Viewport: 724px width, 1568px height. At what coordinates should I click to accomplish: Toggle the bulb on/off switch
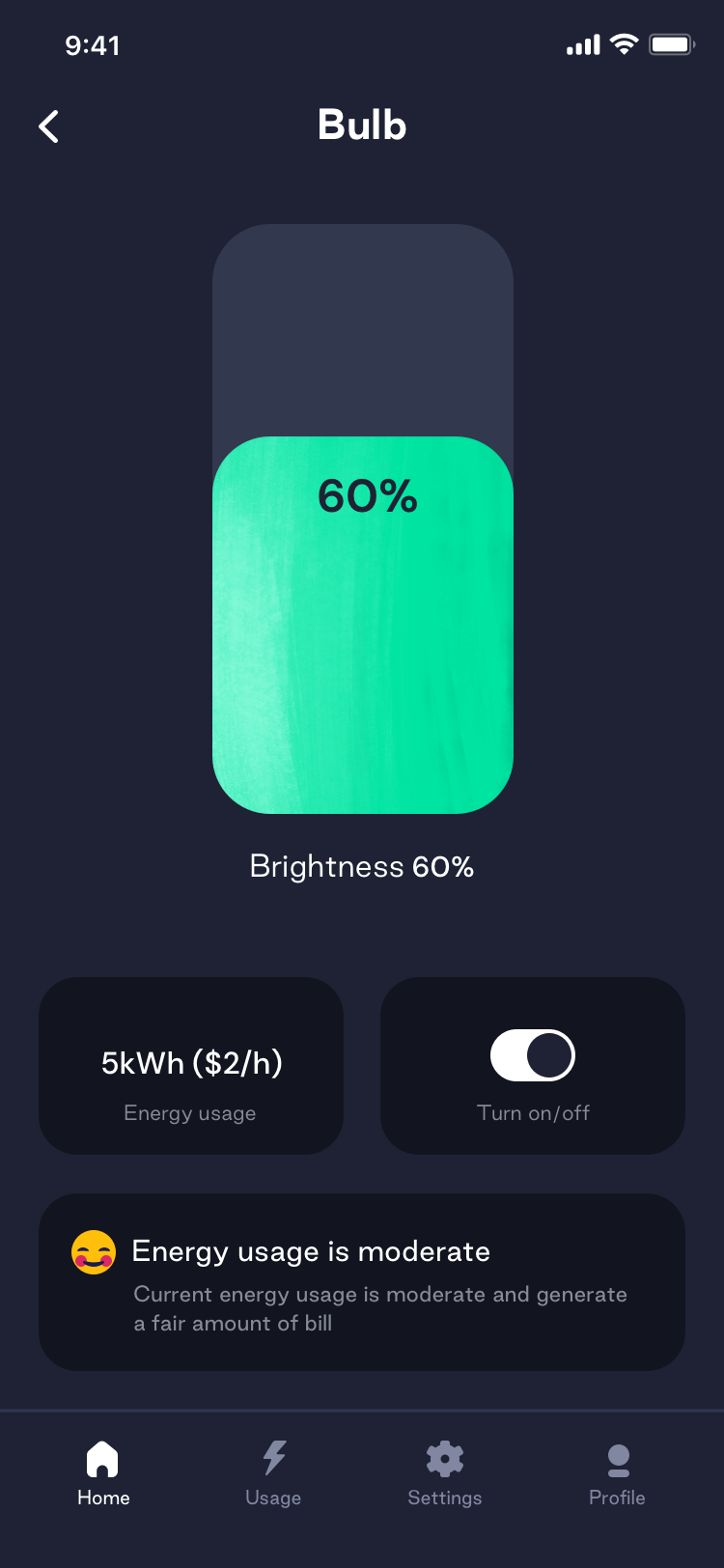point(533,1055)
